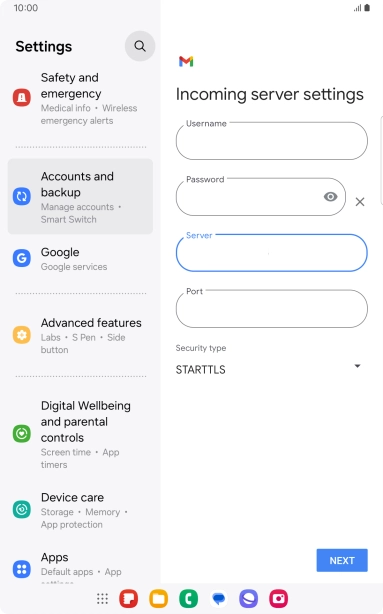
Task: Clear the password with the X icon
Action: pos(360,202)
